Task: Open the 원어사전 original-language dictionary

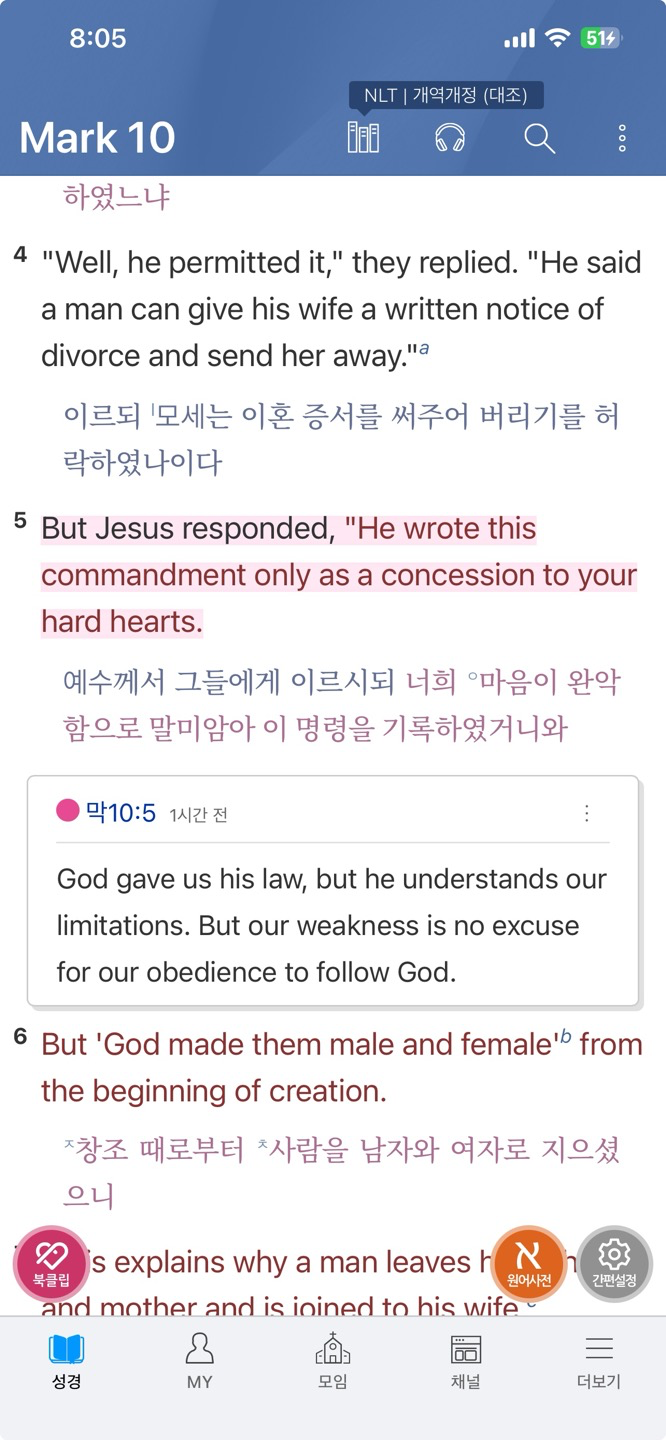Action: 529,1264
